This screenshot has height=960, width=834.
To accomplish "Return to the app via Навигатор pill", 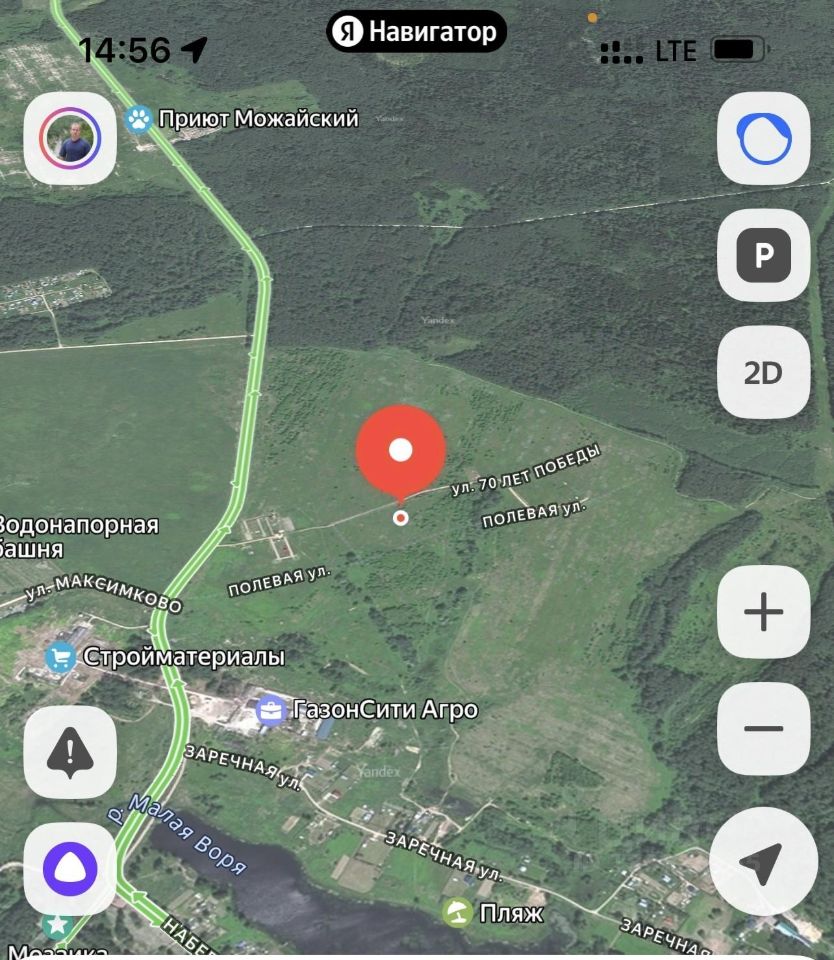I will [x=416, y=32].
